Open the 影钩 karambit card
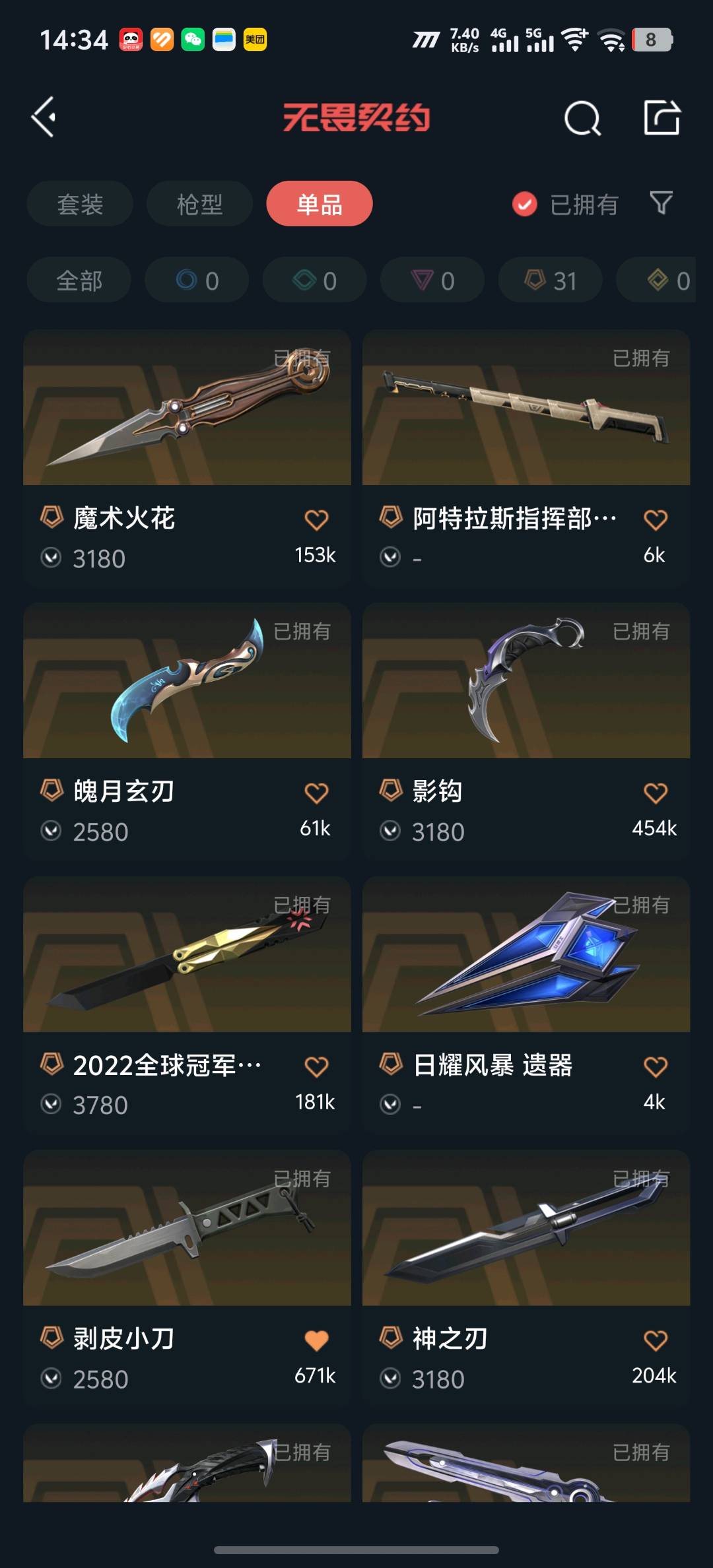Screen dimensions: 713x1568 coord(526,682)
